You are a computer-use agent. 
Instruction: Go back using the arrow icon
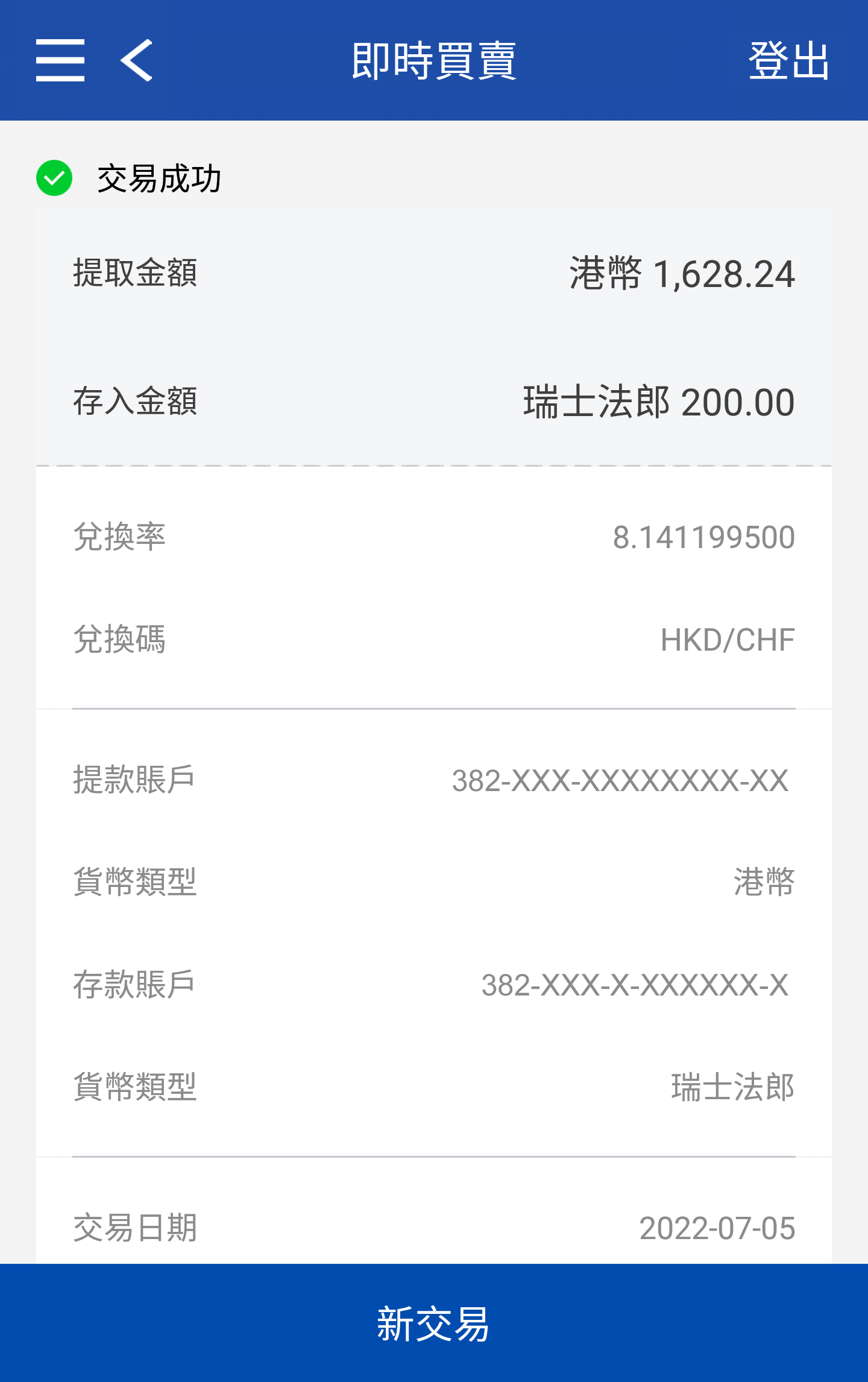coord(137,60)
